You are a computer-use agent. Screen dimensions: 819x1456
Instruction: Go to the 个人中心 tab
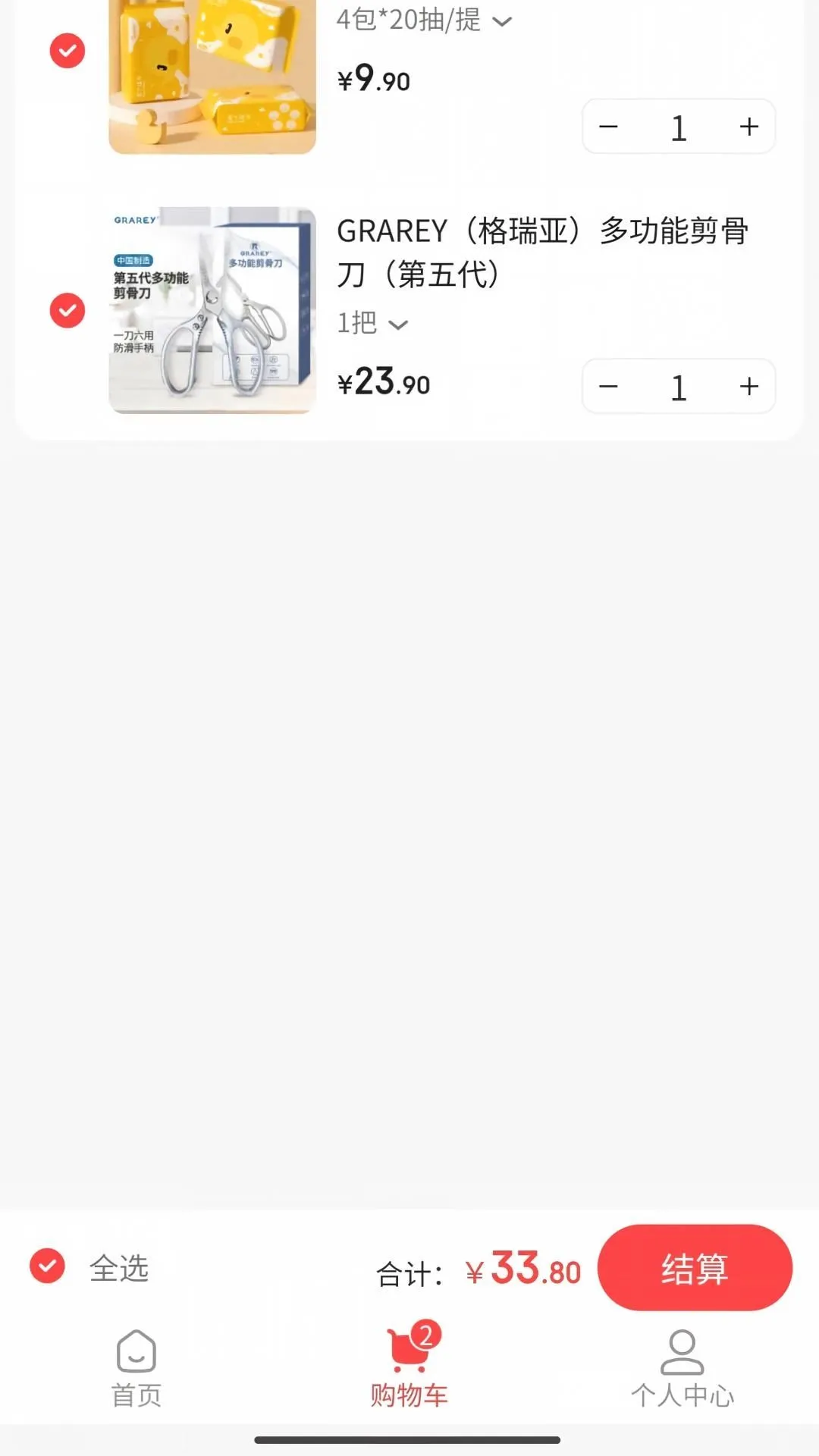click(x=682, y=1369)
